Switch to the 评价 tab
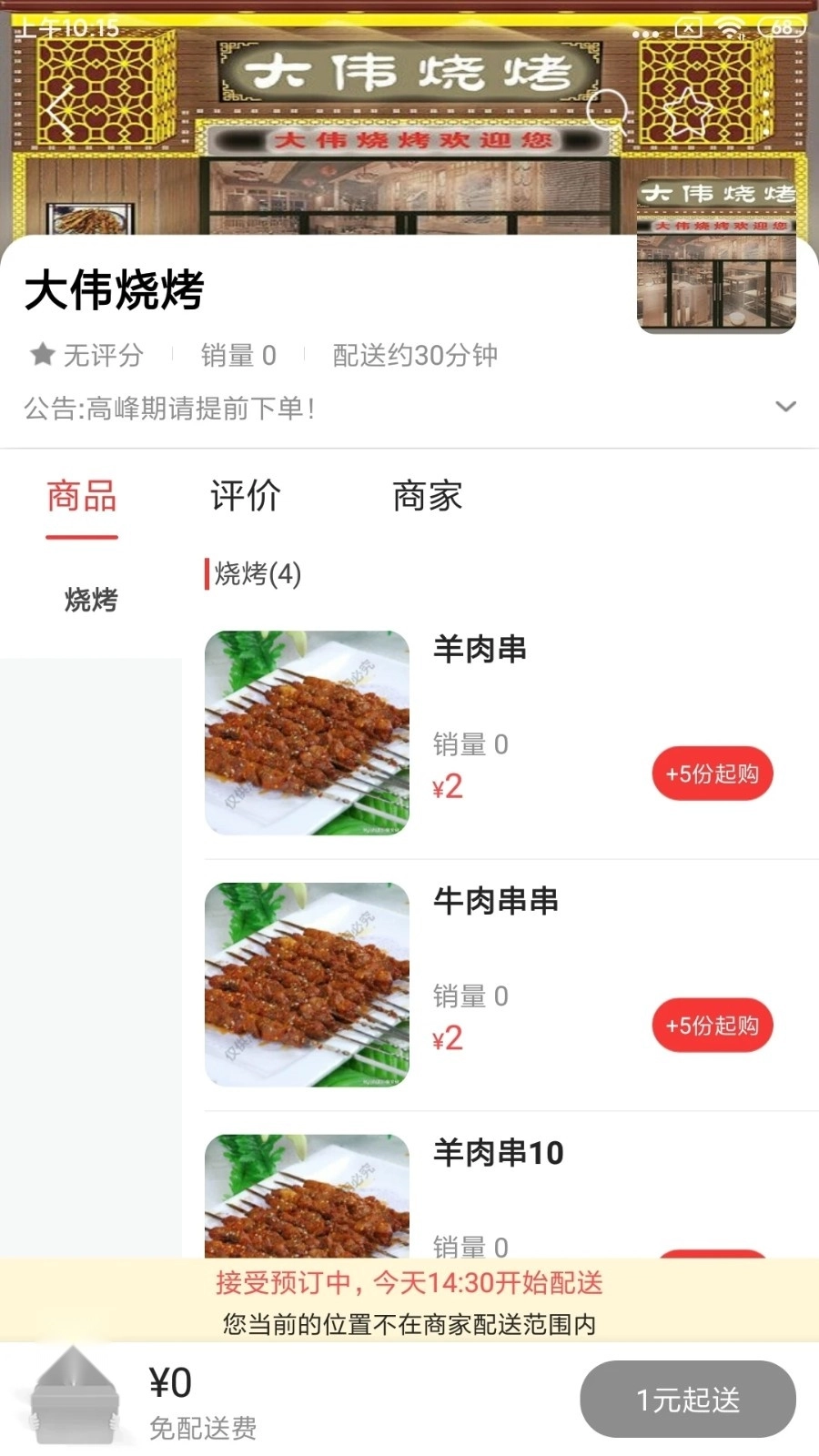Screen dimensions: 819x1456 [243, 496]
